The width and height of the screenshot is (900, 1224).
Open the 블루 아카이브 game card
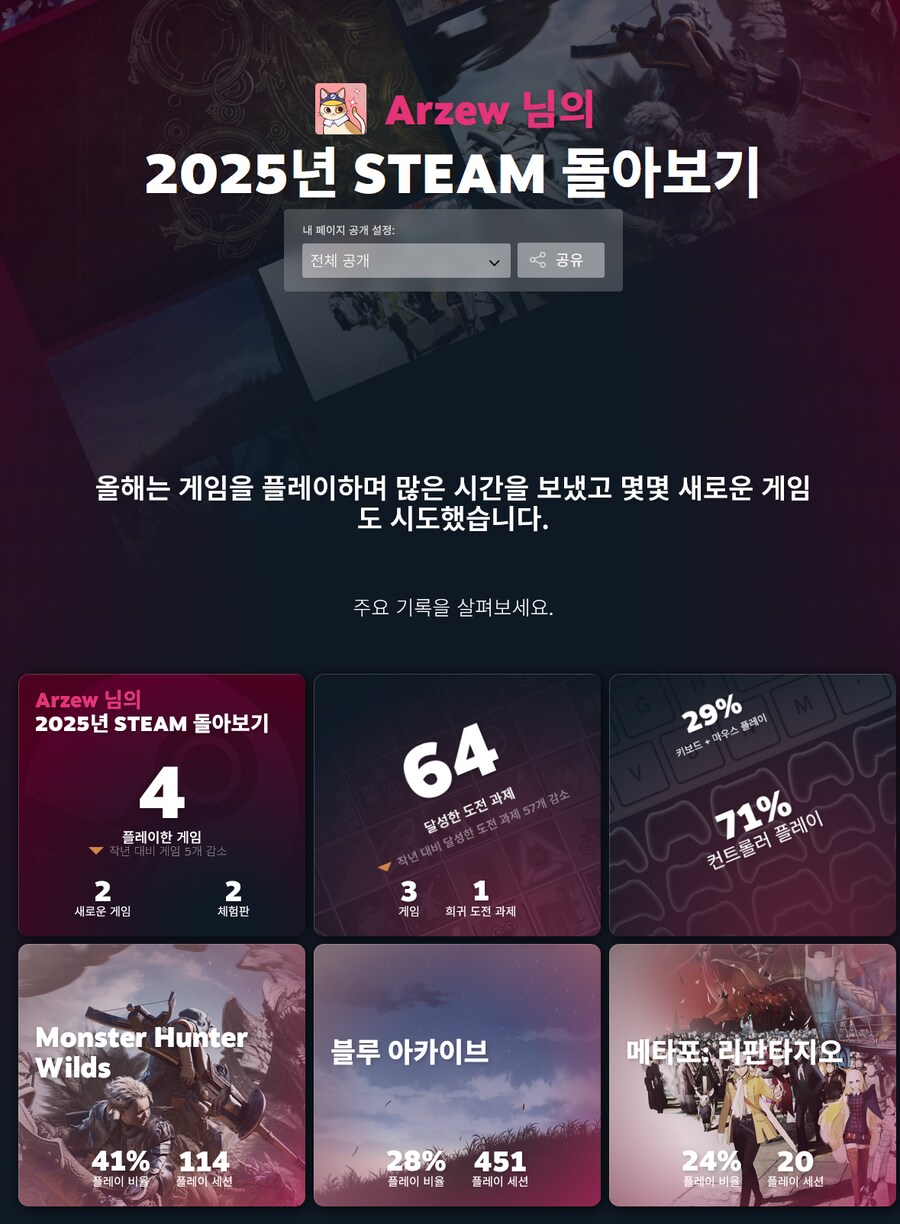pos(457,1075)
